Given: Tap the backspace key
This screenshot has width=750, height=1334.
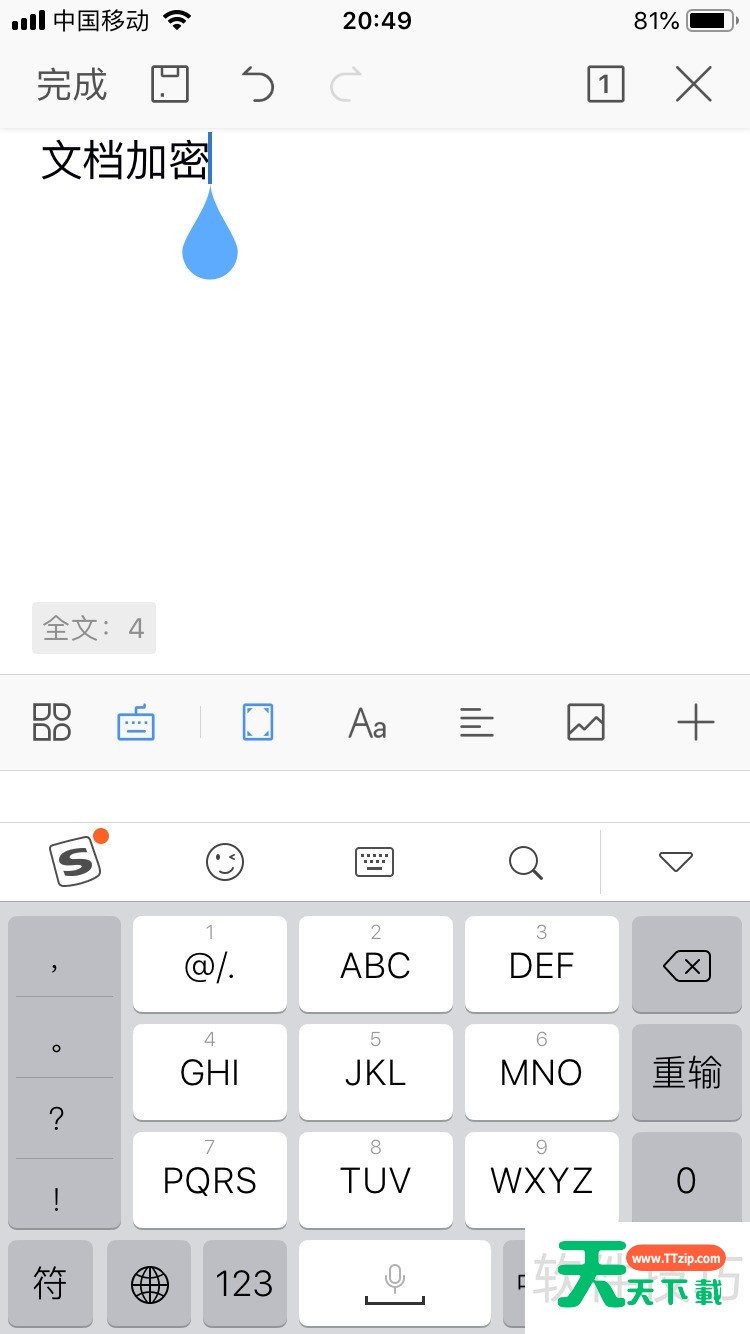Looking at the screenshot, I should point(686,966).
